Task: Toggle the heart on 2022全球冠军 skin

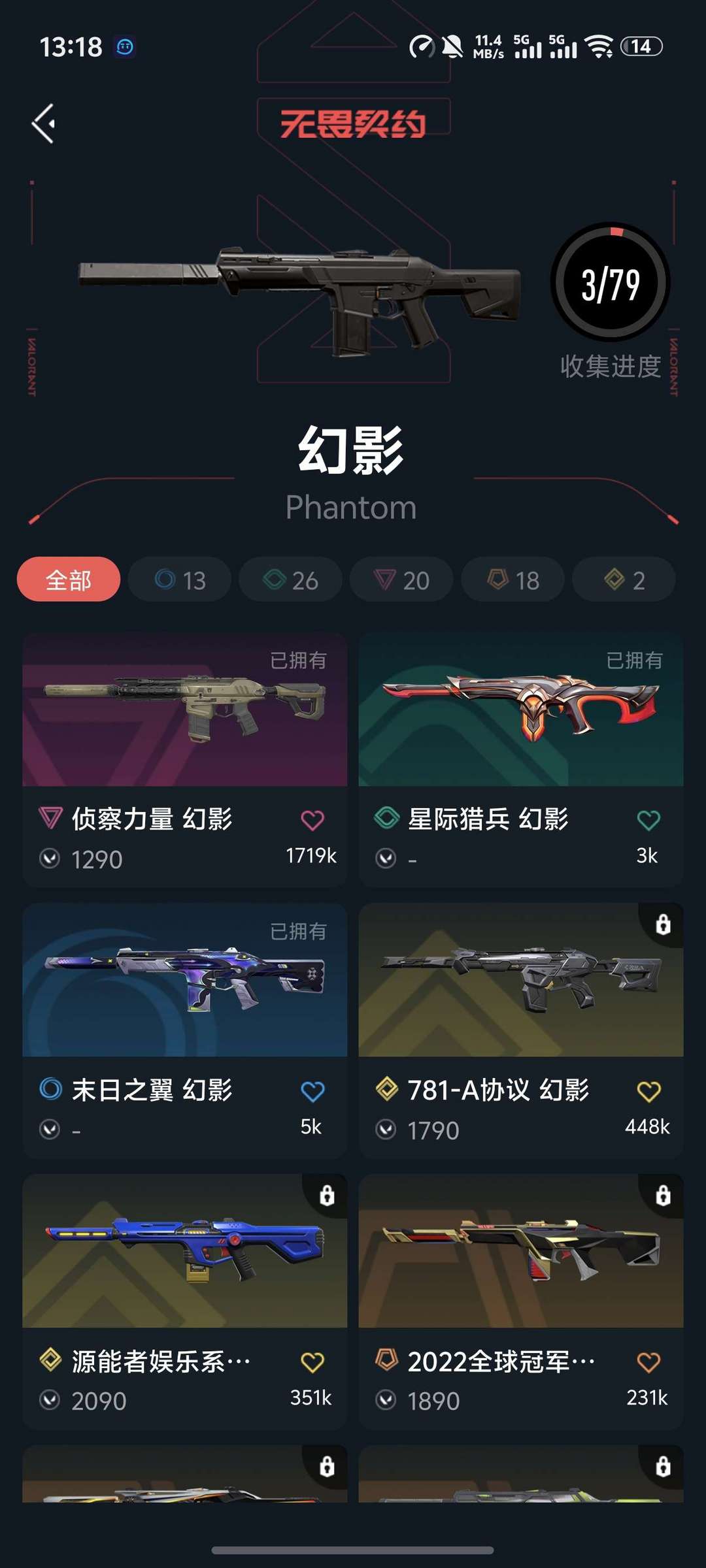Action: (x=647, y=1362)
